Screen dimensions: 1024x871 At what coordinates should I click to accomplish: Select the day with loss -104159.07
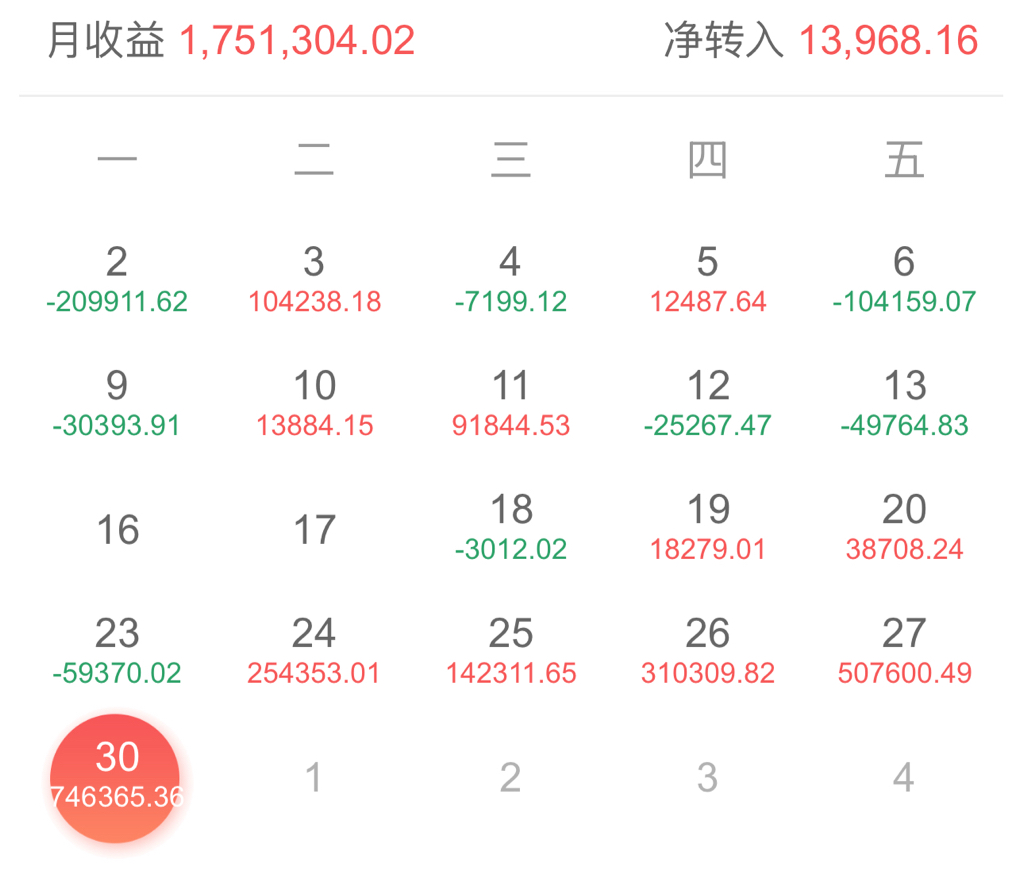pyautogui.click(x=904, y=278)
